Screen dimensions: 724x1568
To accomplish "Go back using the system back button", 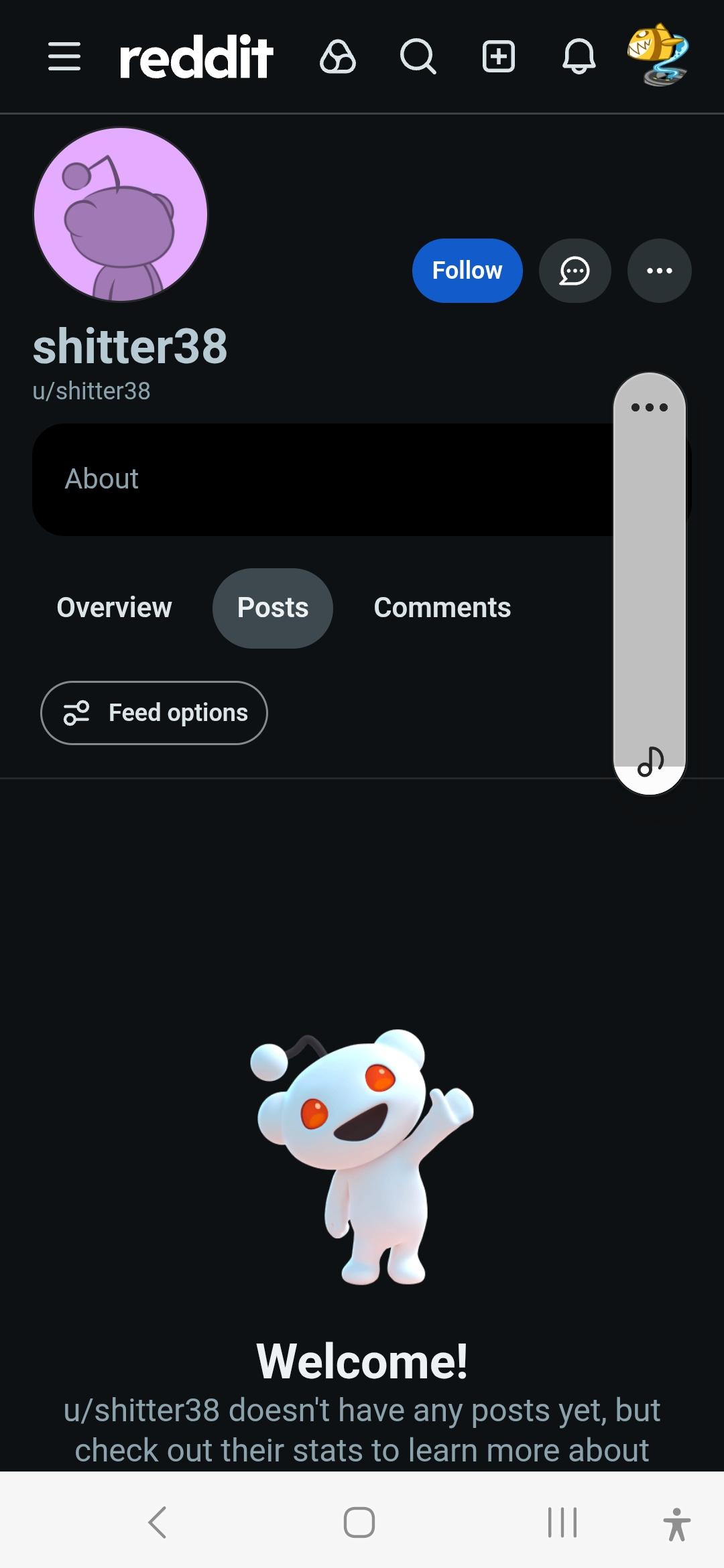I will click(x=158, y=1522).
